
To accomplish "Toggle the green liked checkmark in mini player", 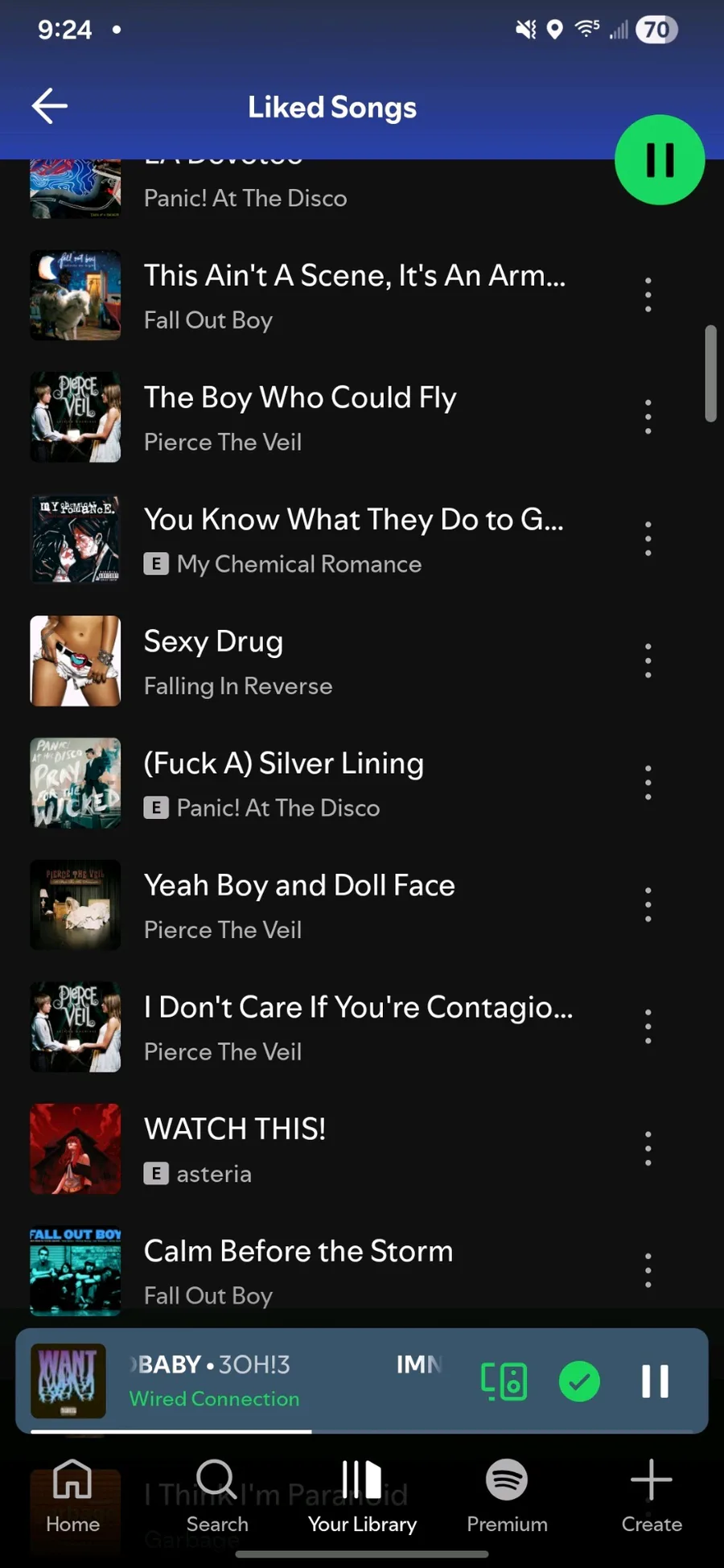I will pyautogui.click(x=579, y=1381).
